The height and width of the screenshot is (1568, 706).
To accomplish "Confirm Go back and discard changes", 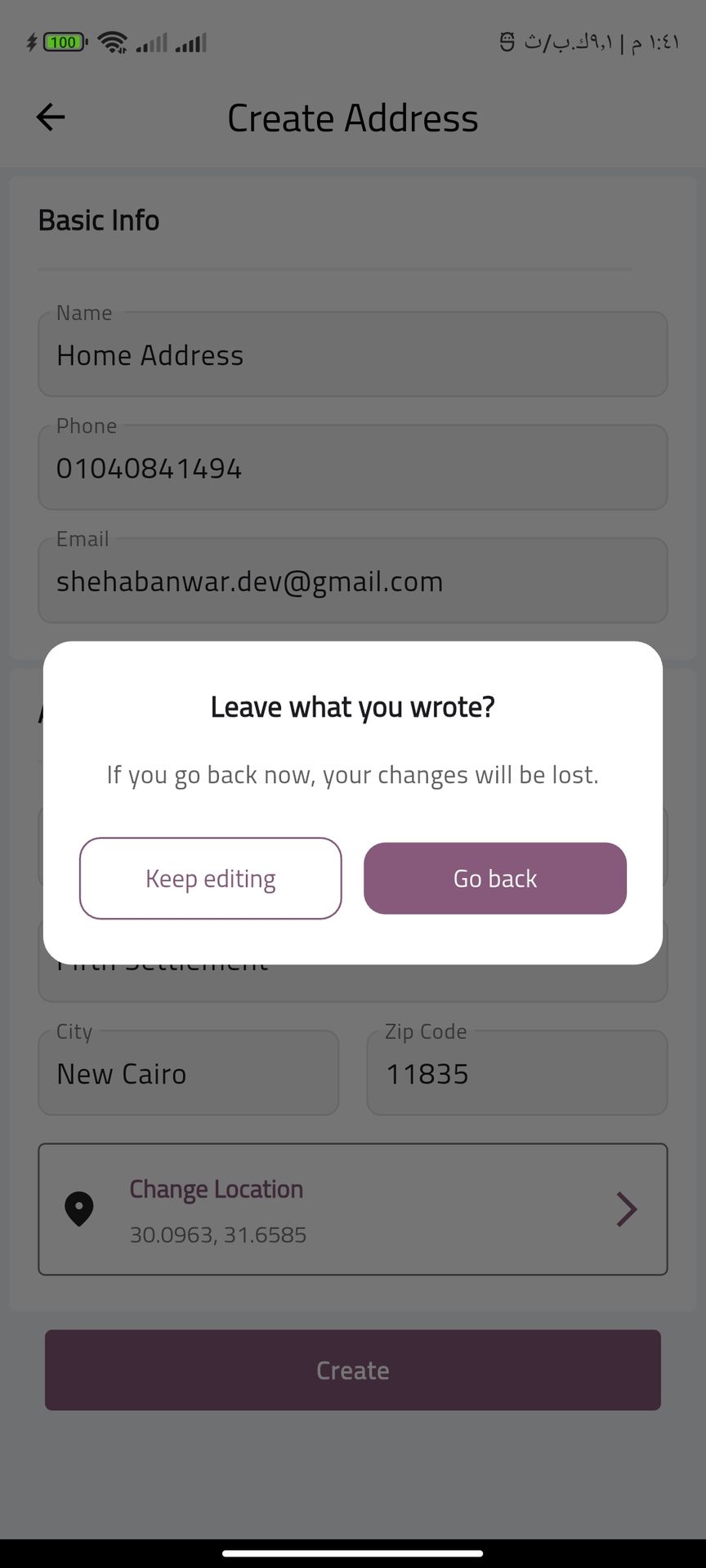I will [x=494, y=878].
